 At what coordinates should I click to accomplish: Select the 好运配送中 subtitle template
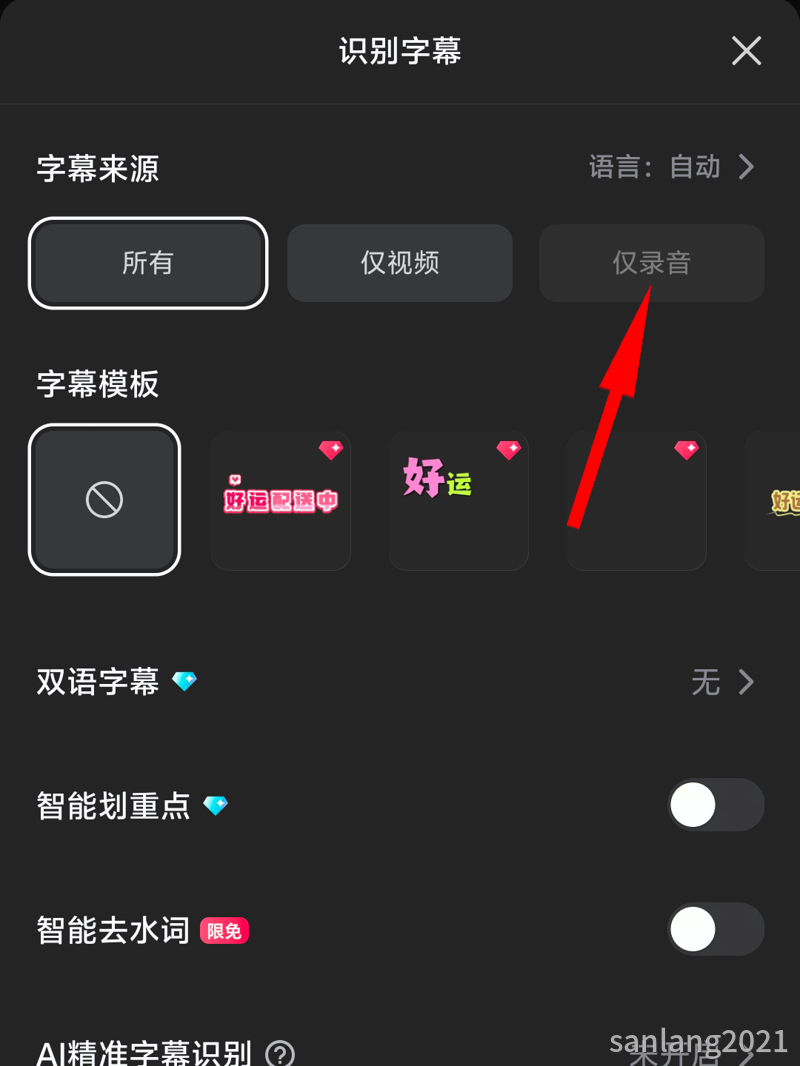click(x=281, y=500)
